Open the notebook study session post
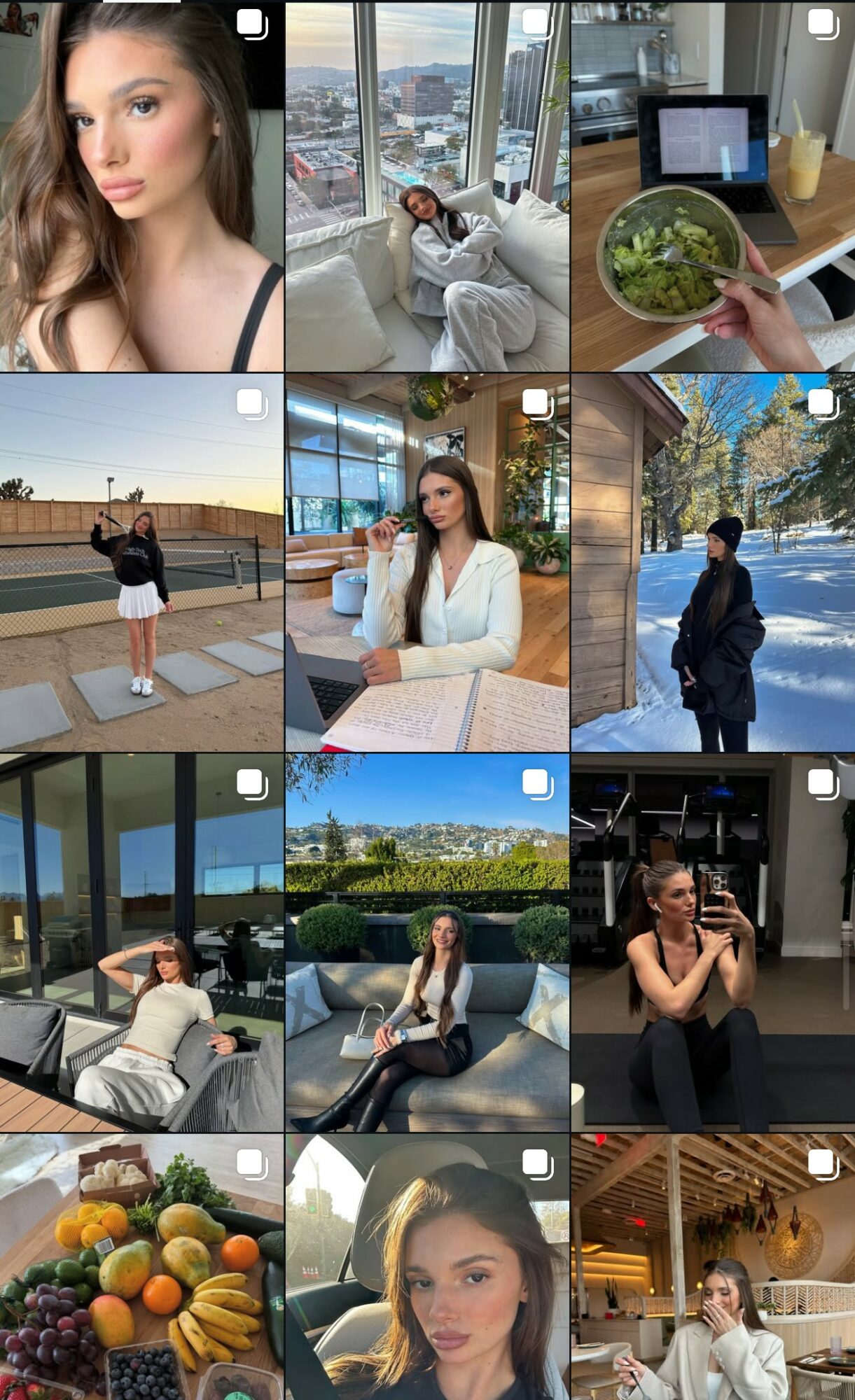Image resolution: width=855 pixels, height=1400 pixels. pyautogui.click(x=427, y=563)
